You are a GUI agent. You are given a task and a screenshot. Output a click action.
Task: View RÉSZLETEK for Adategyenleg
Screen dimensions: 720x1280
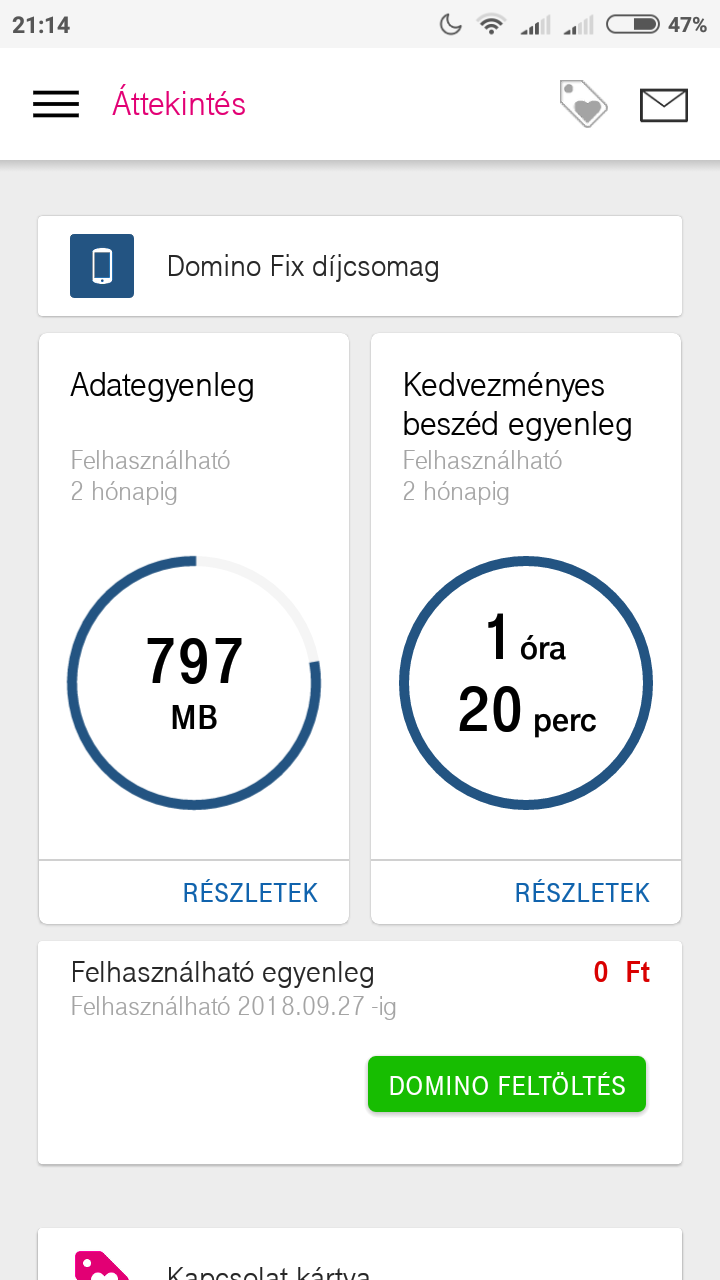[250, 893]
